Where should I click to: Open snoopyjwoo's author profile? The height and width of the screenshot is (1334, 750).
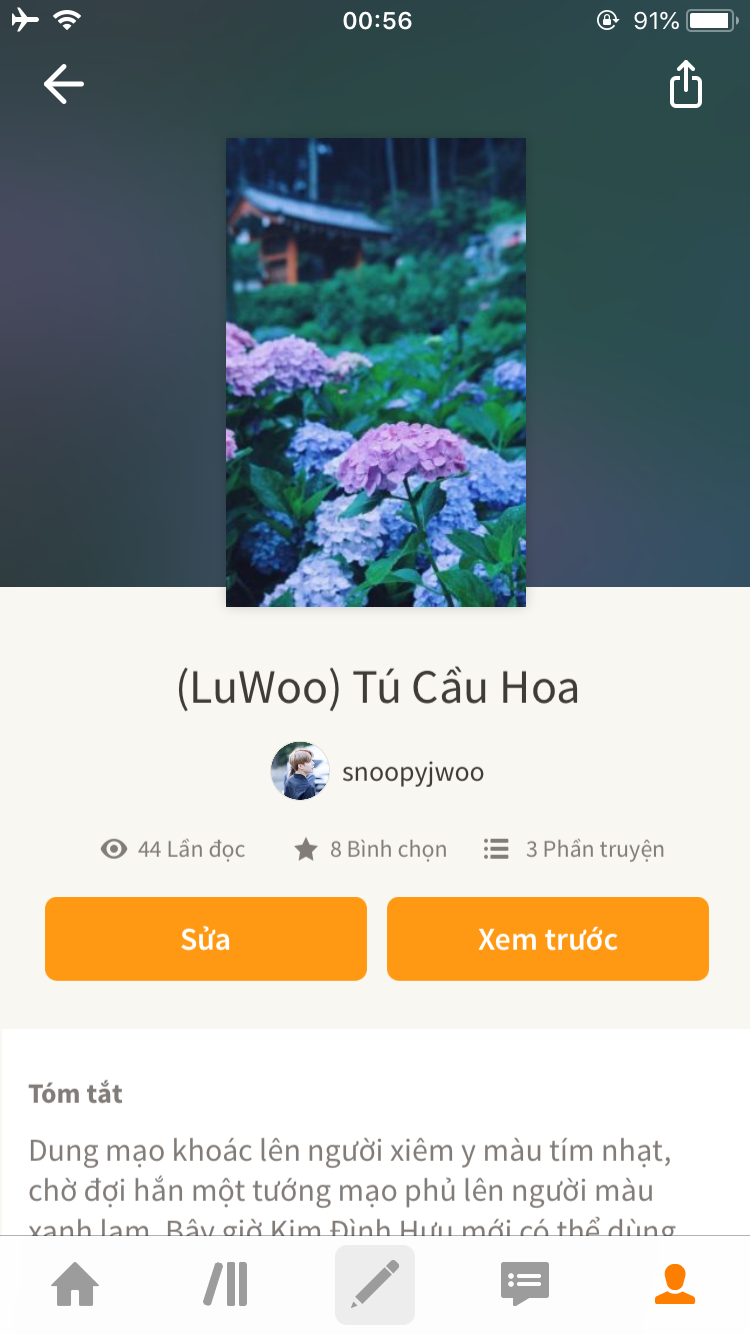click(x=378, y=771)
